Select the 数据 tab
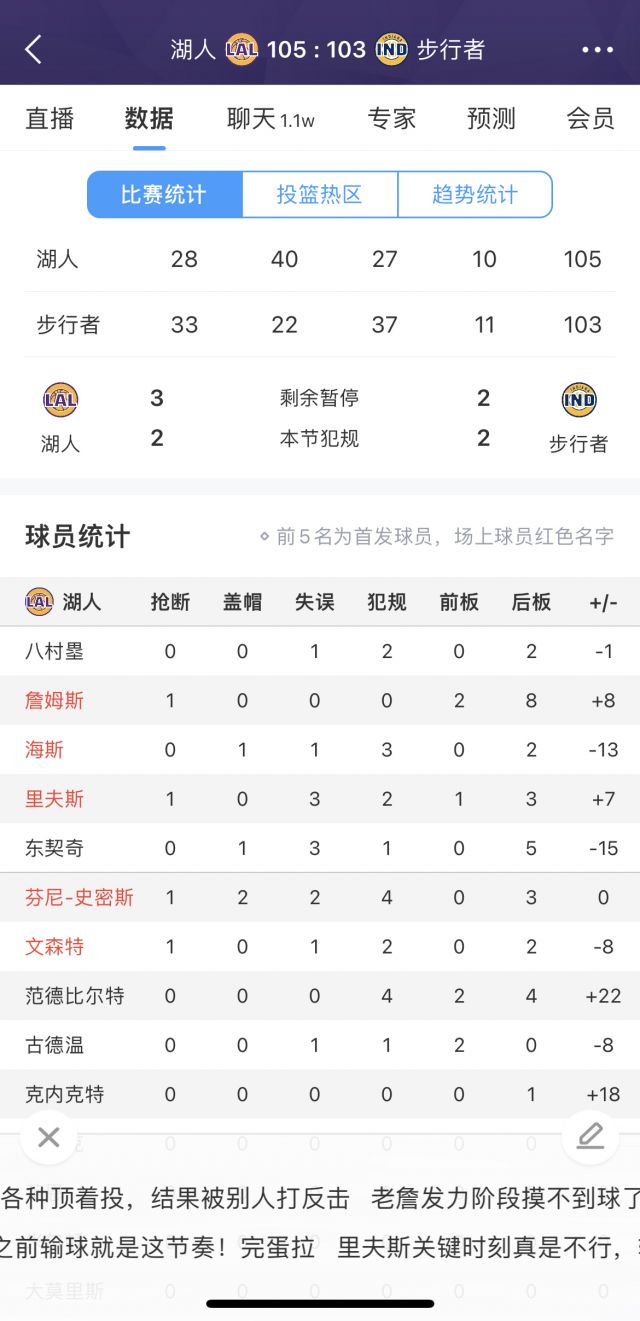 coord(149,118)
